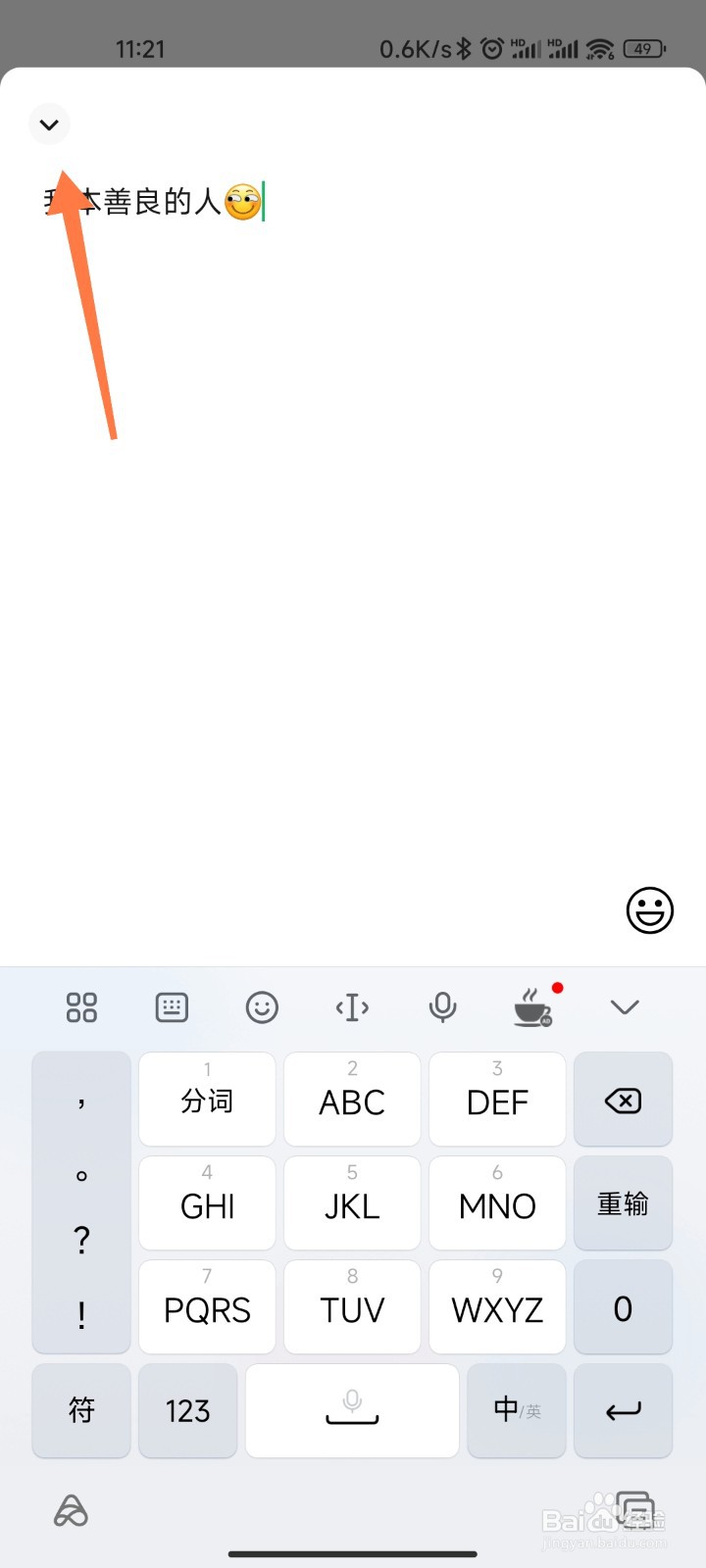Image resolution: width=706 pixels, height=1568 pixels.
Task: Tap the logo icon at bottom left
Action: coord(69,1511)
